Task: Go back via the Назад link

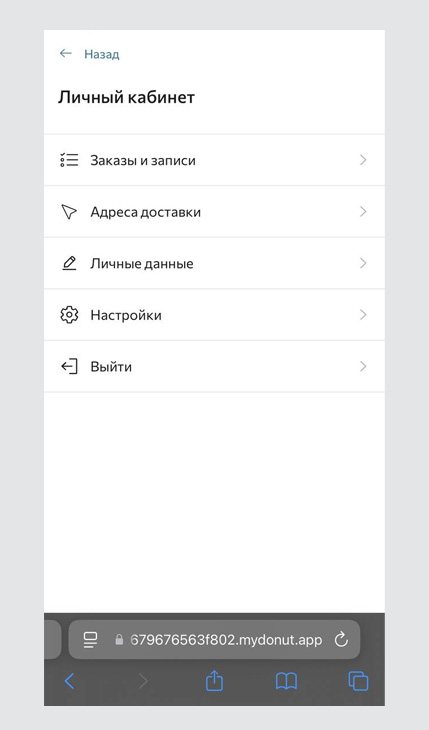Action: point(89,54)
